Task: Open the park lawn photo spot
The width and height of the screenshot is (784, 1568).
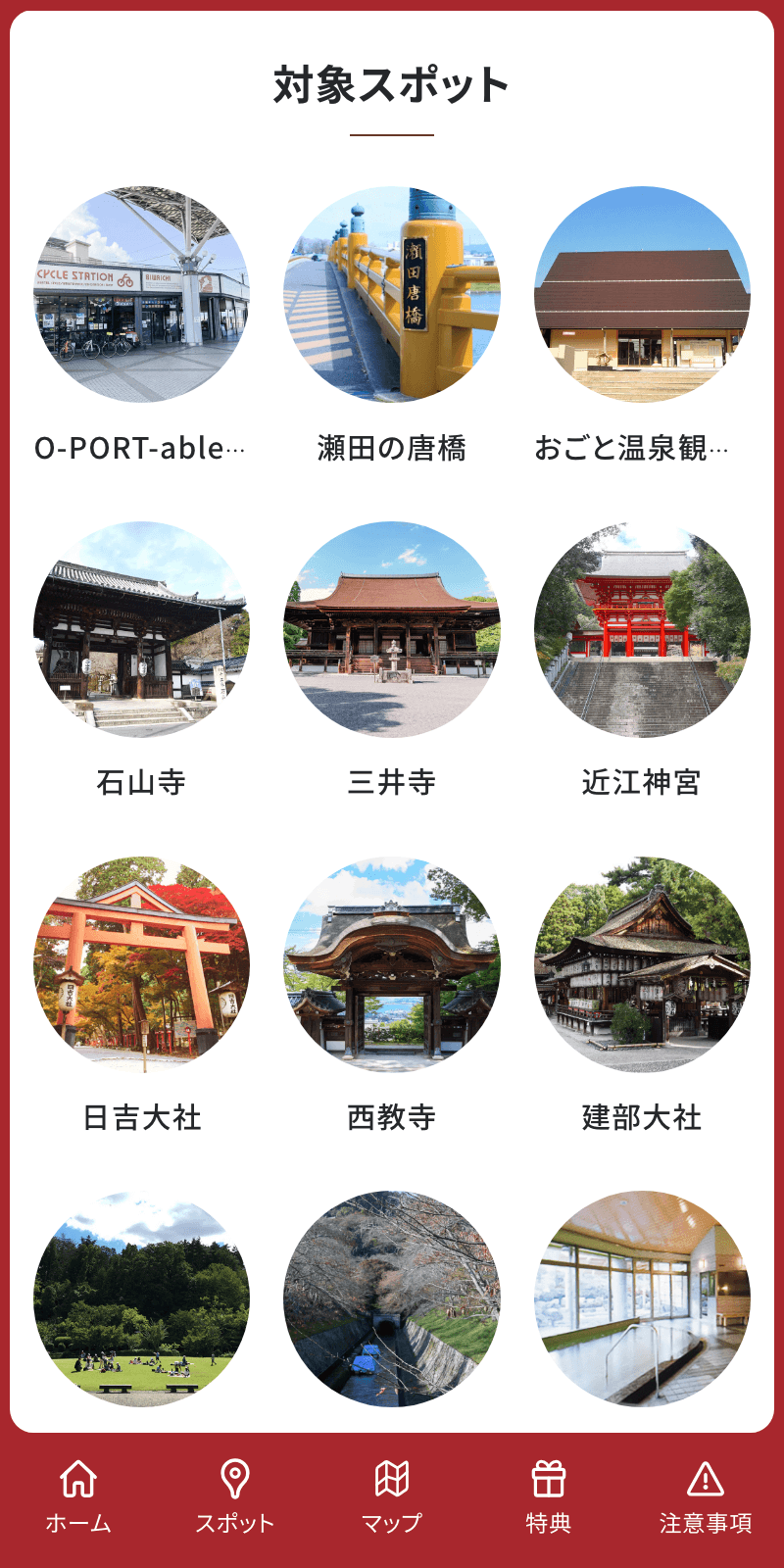Action: (141, 1299)
